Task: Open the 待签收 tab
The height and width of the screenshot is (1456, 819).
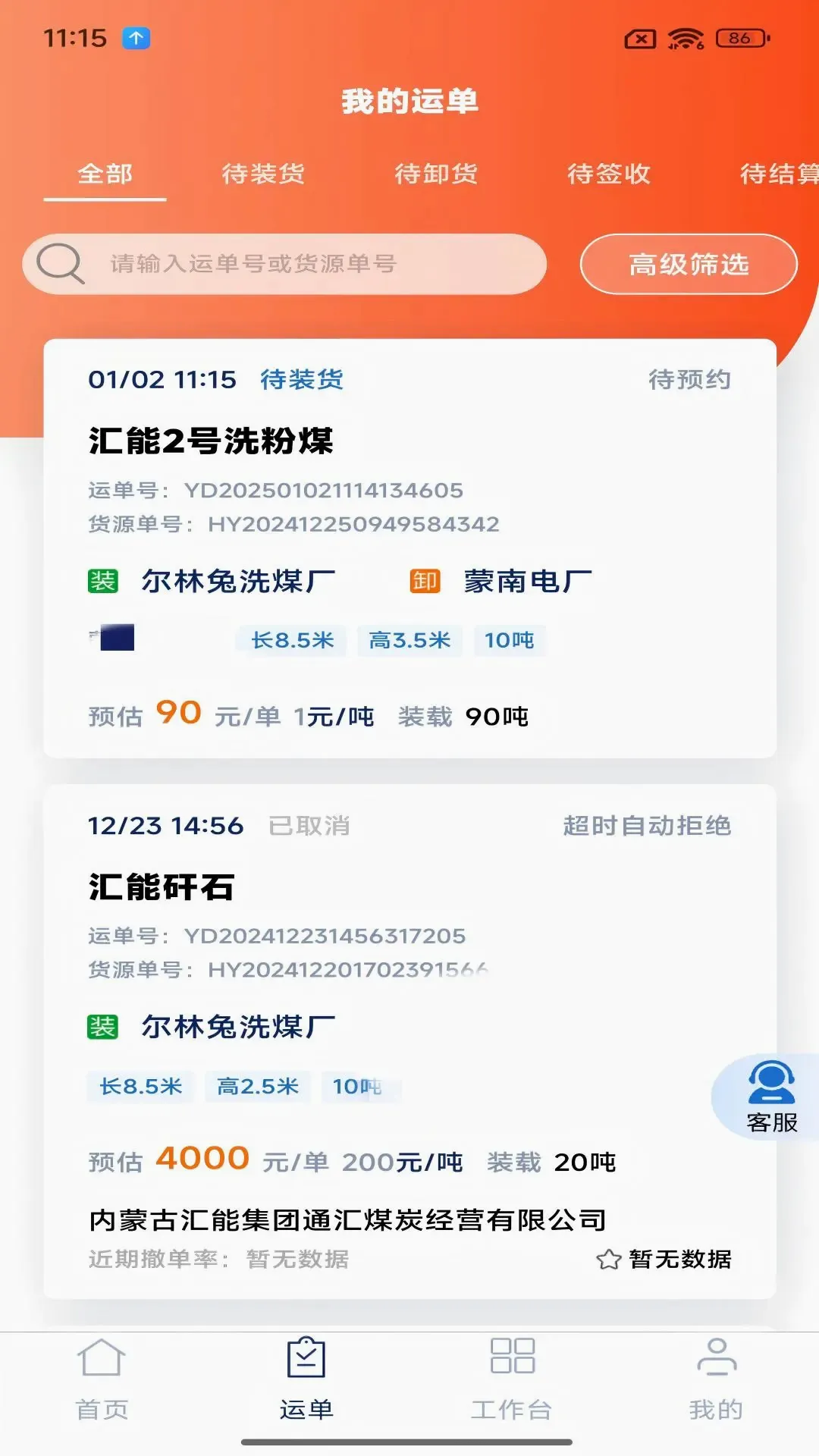Action: [608, 174]
